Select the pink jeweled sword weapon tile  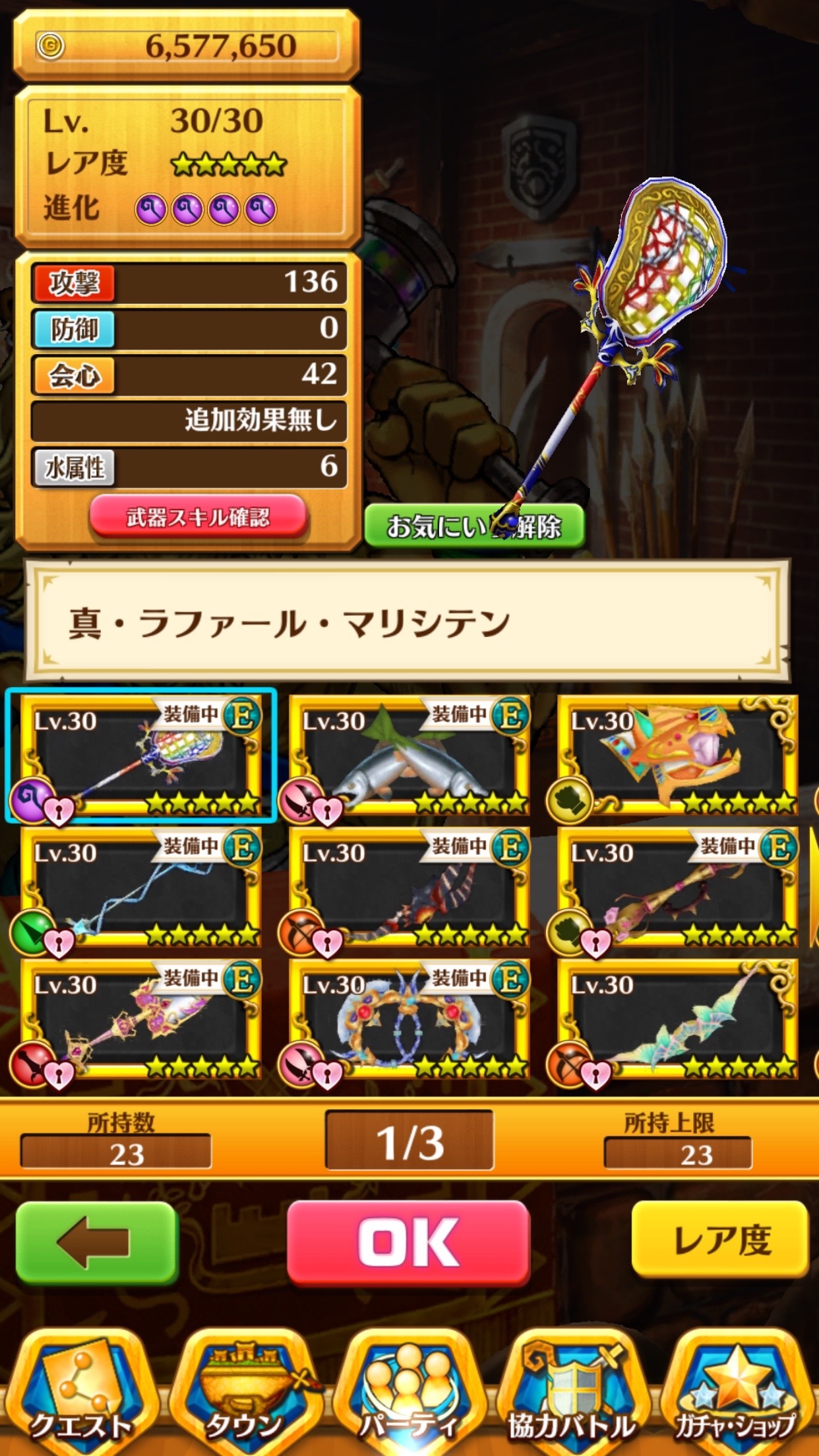[140, 1019]
